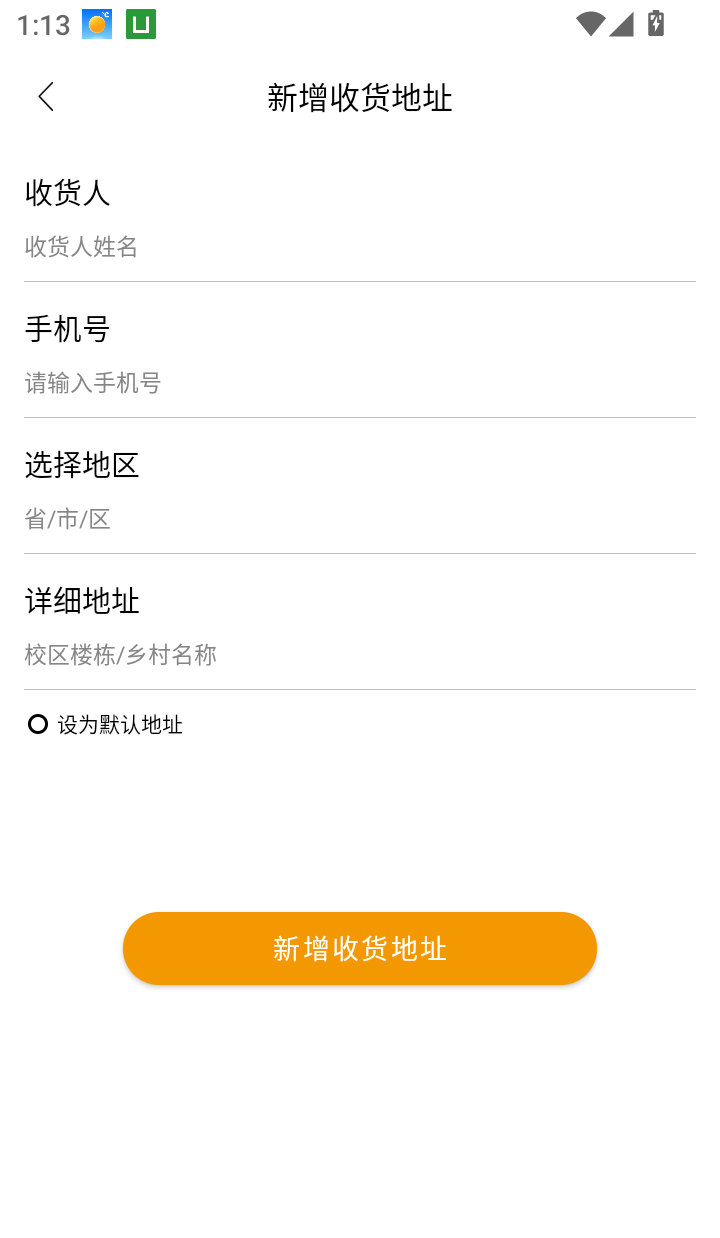Click the 手机号 field label
The image size is (720, 1238).
[x=67, y=330]
